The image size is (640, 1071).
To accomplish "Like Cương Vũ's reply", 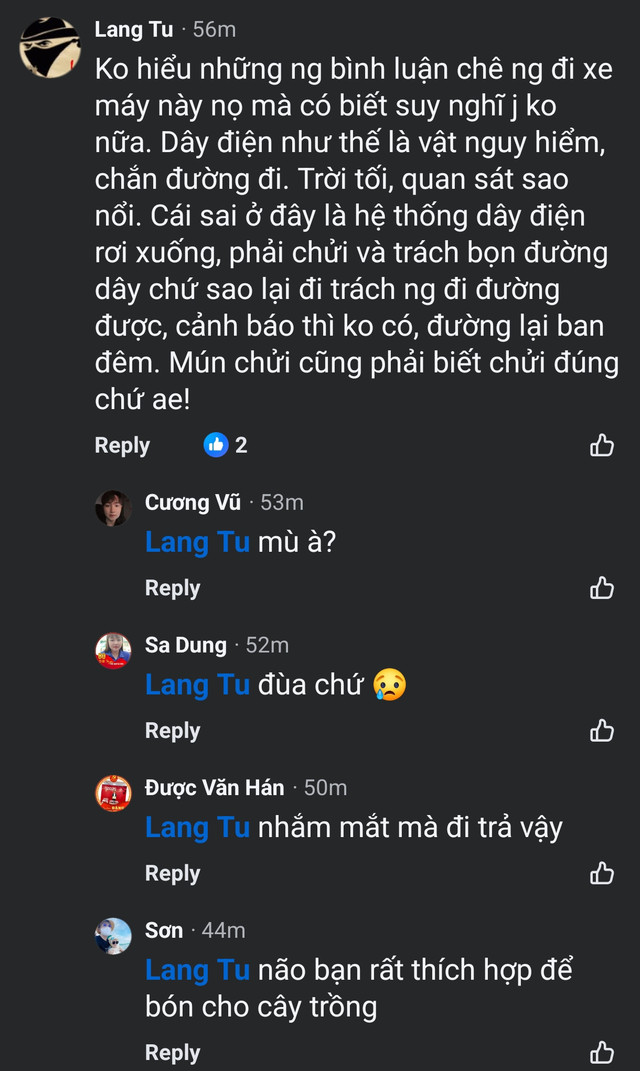I will click(602, 588).
